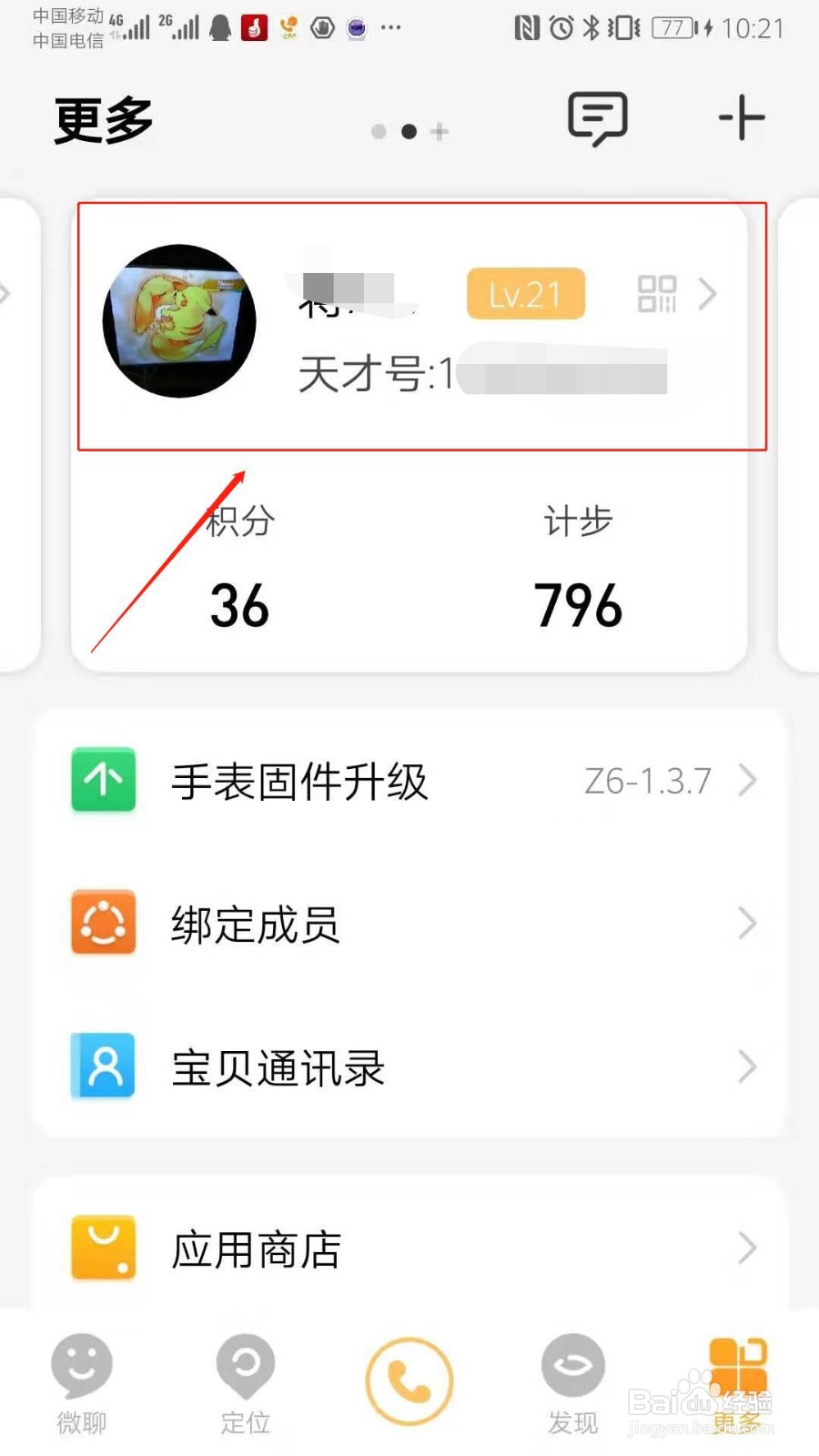This screenshot has width=819, height=1456.
Task: Tap the Lv.21 level badge
Action: 524,293
